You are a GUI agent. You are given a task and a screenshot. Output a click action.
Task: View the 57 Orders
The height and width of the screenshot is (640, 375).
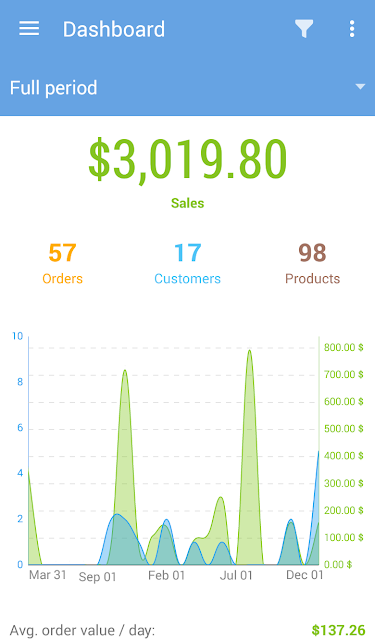tap(62, 264)
